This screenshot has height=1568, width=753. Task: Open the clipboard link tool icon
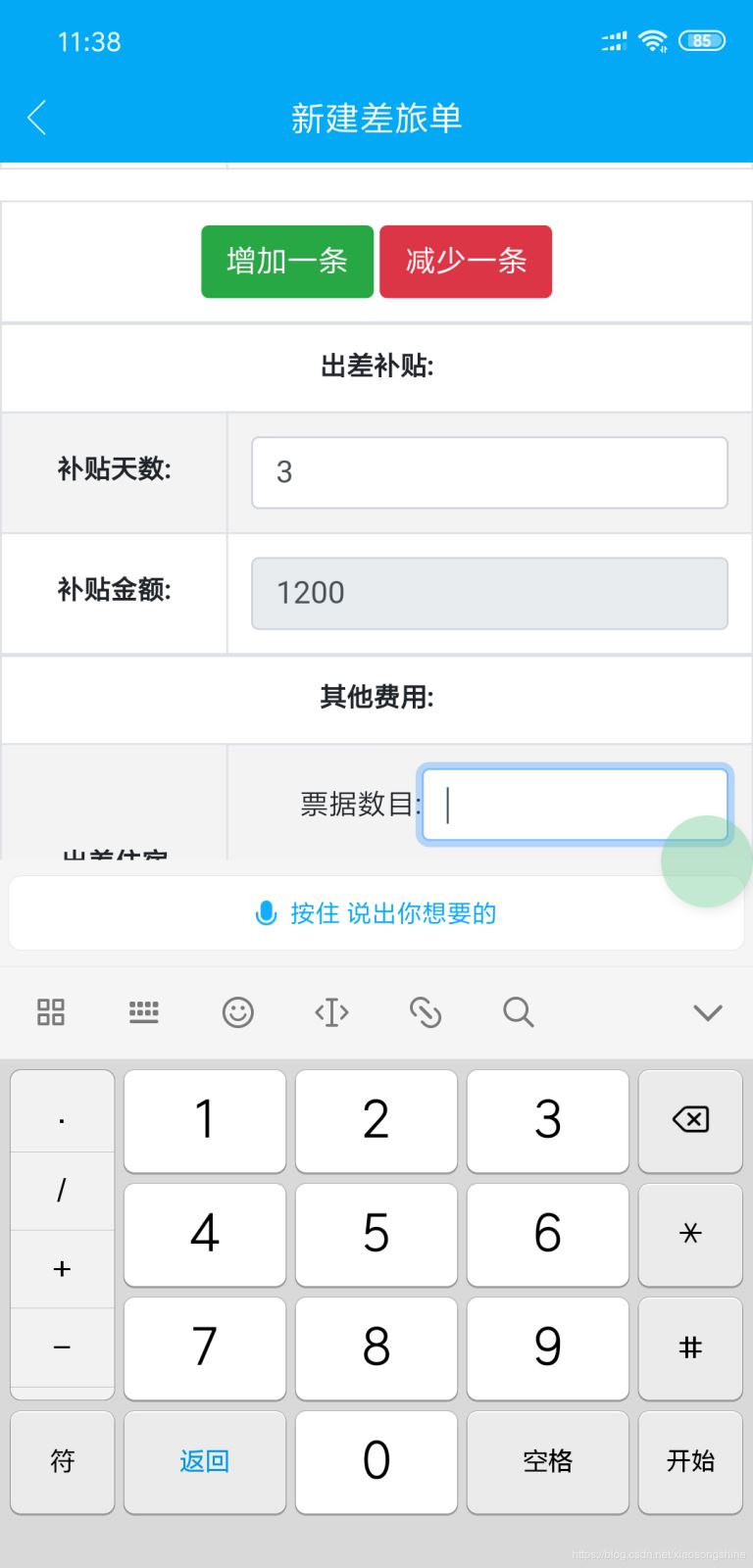(425, 1011)
